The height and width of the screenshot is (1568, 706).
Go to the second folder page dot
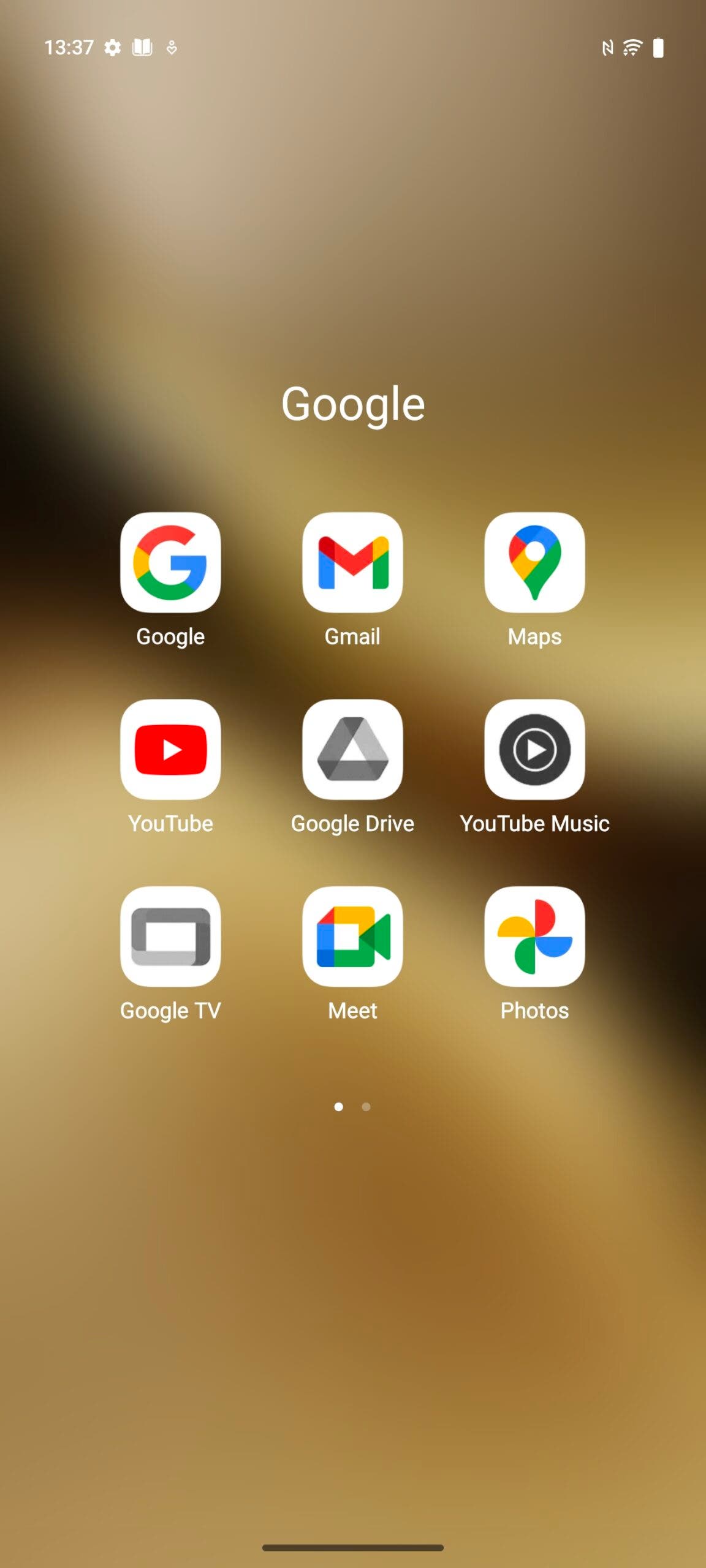pyautogui.click(x=366, y=1106)
